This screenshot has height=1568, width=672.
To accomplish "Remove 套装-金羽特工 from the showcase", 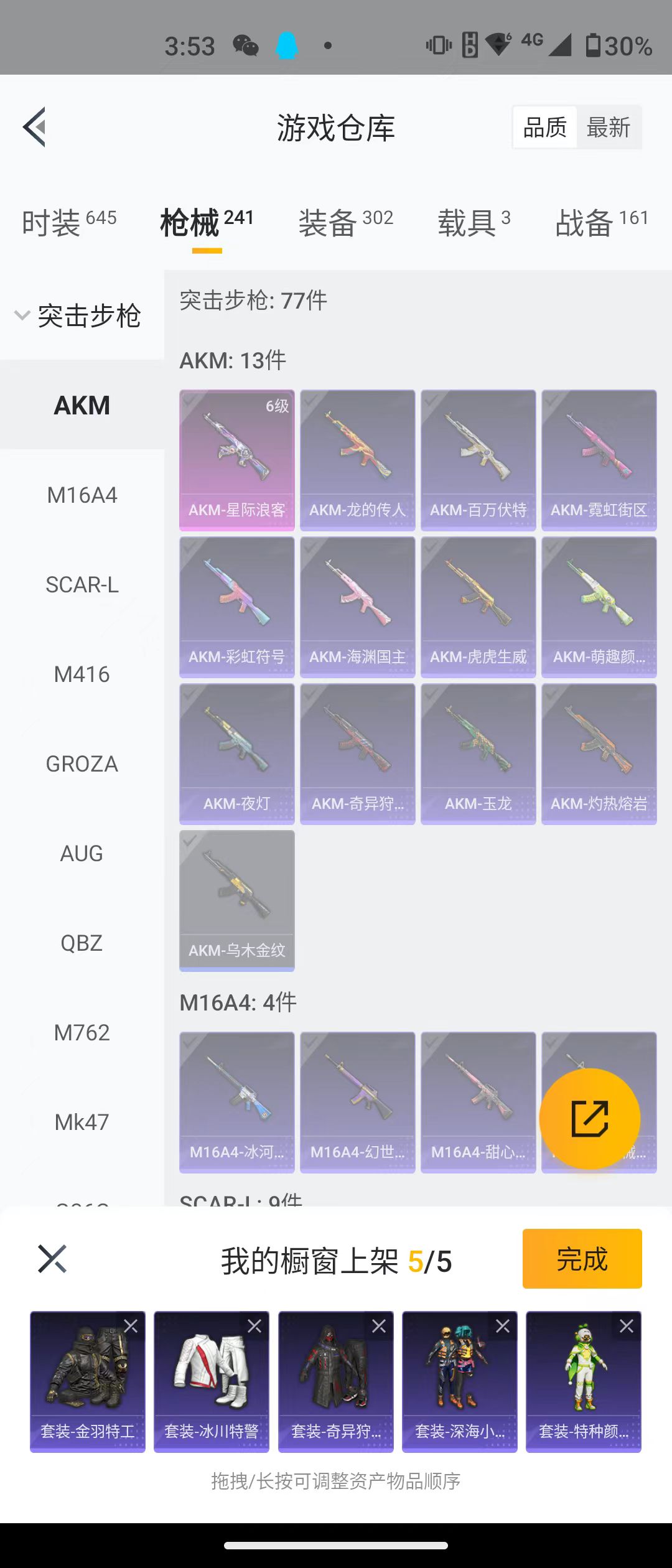I will point(131,1326).
